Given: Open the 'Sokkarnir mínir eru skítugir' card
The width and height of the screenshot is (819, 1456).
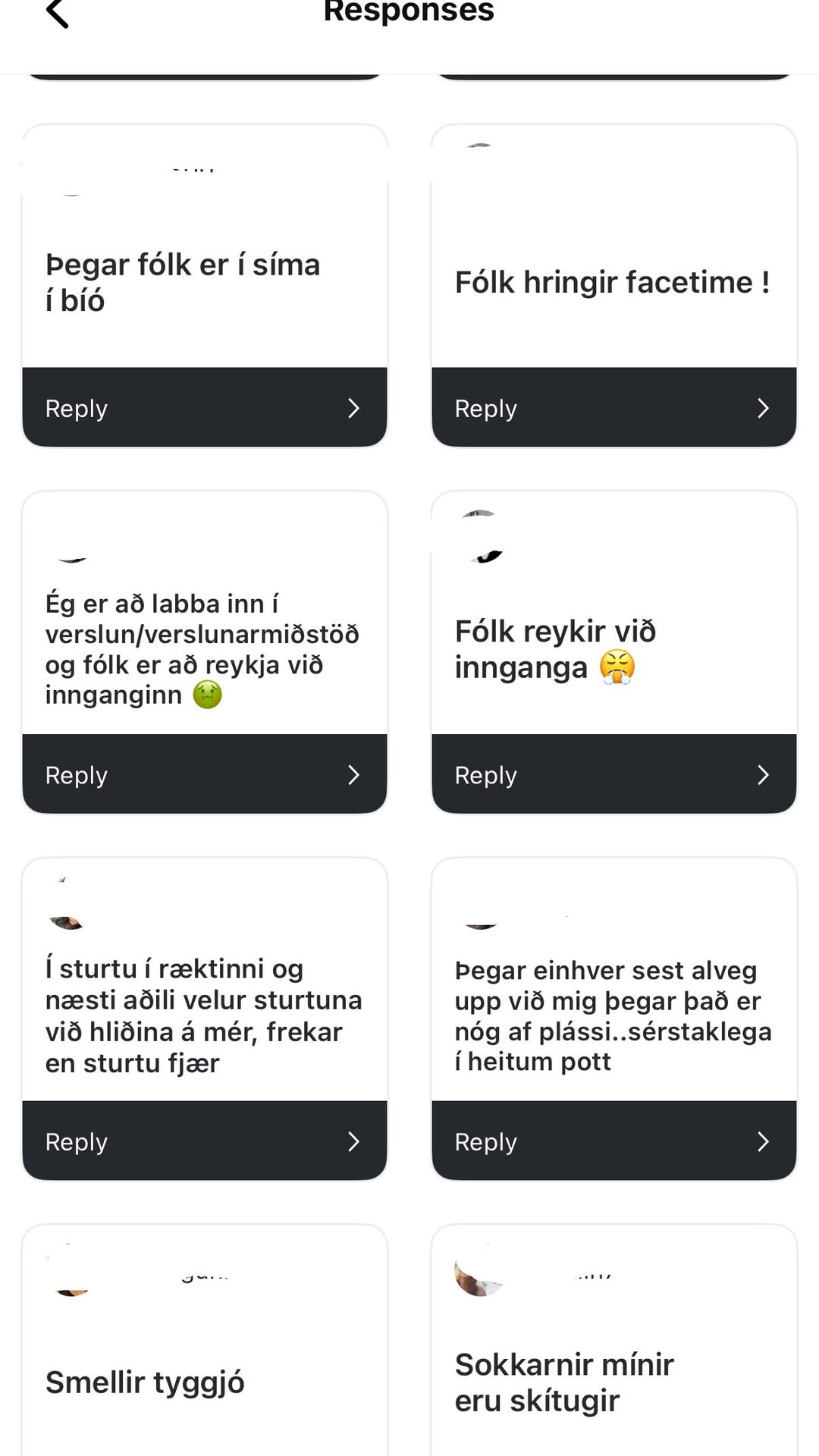Looking at the screenshot, I should coord(613,1382).
